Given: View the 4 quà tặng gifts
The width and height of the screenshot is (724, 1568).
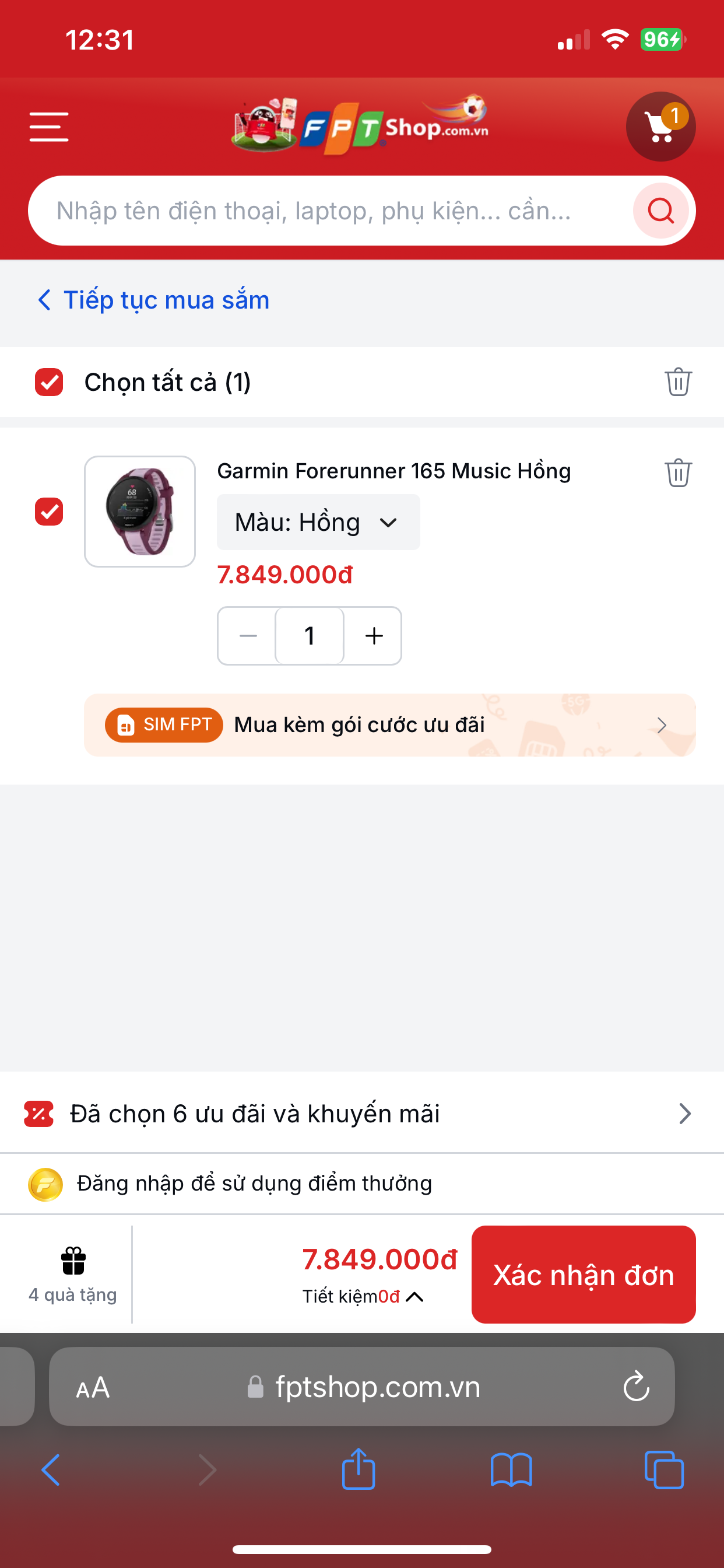Looking at the screenshot, I should 73,1274.
